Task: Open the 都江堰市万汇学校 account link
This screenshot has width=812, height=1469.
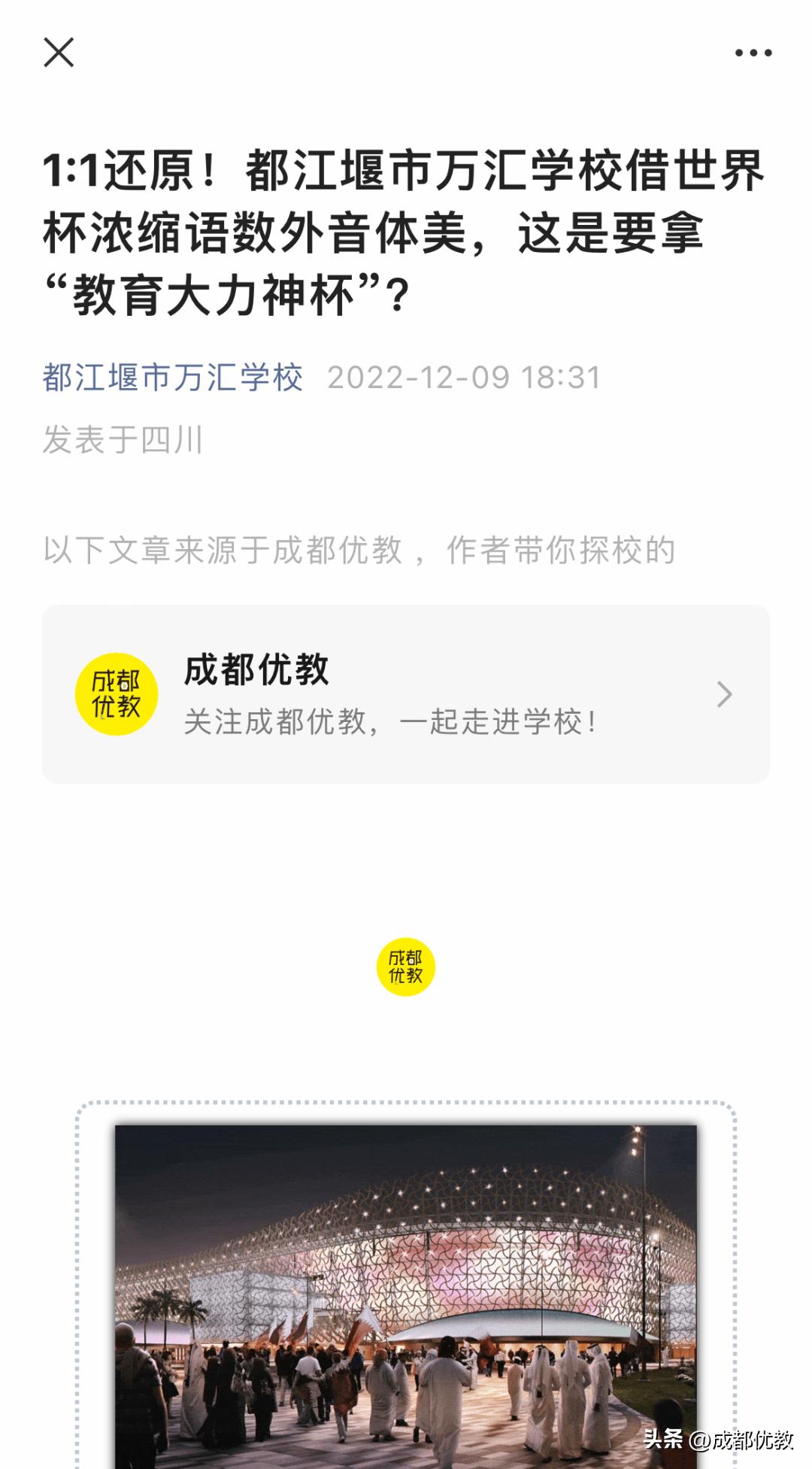Action: pyautogui.click(x=171, y=378)
